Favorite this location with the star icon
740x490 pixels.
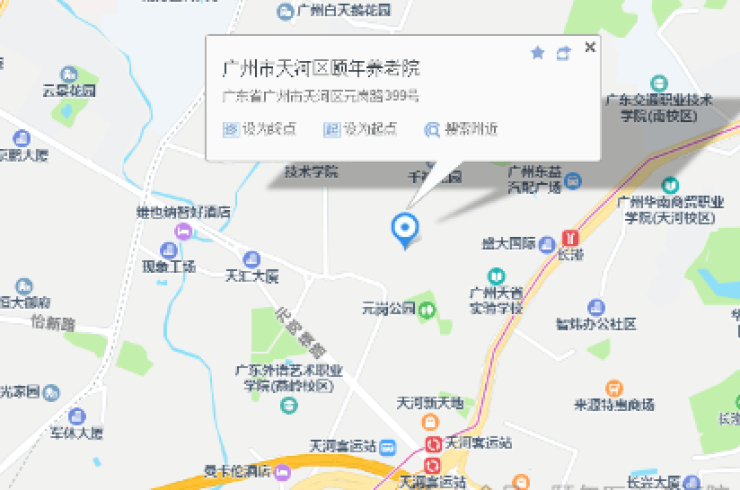click(537, 52)
